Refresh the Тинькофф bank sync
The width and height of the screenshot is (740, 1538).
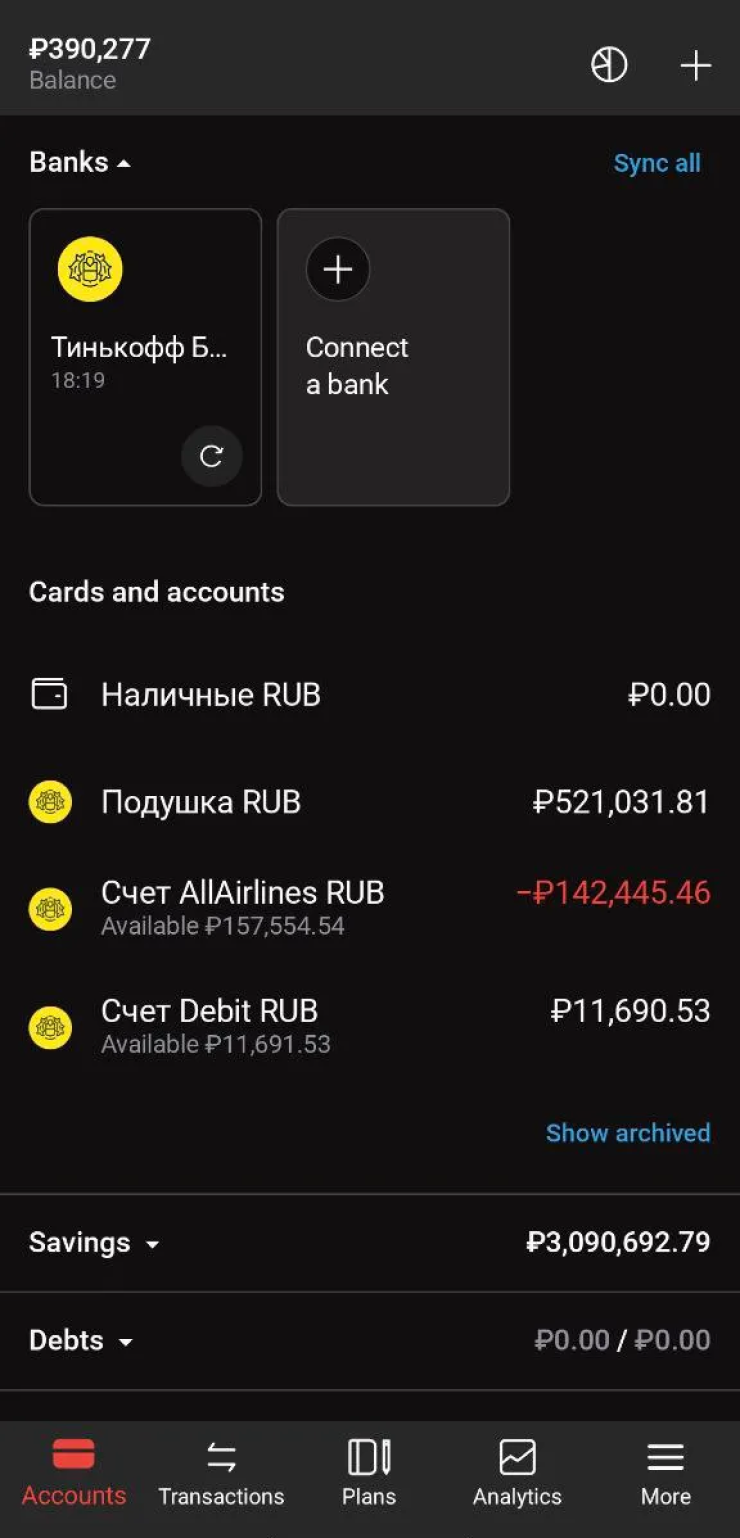tap(211, 456)
